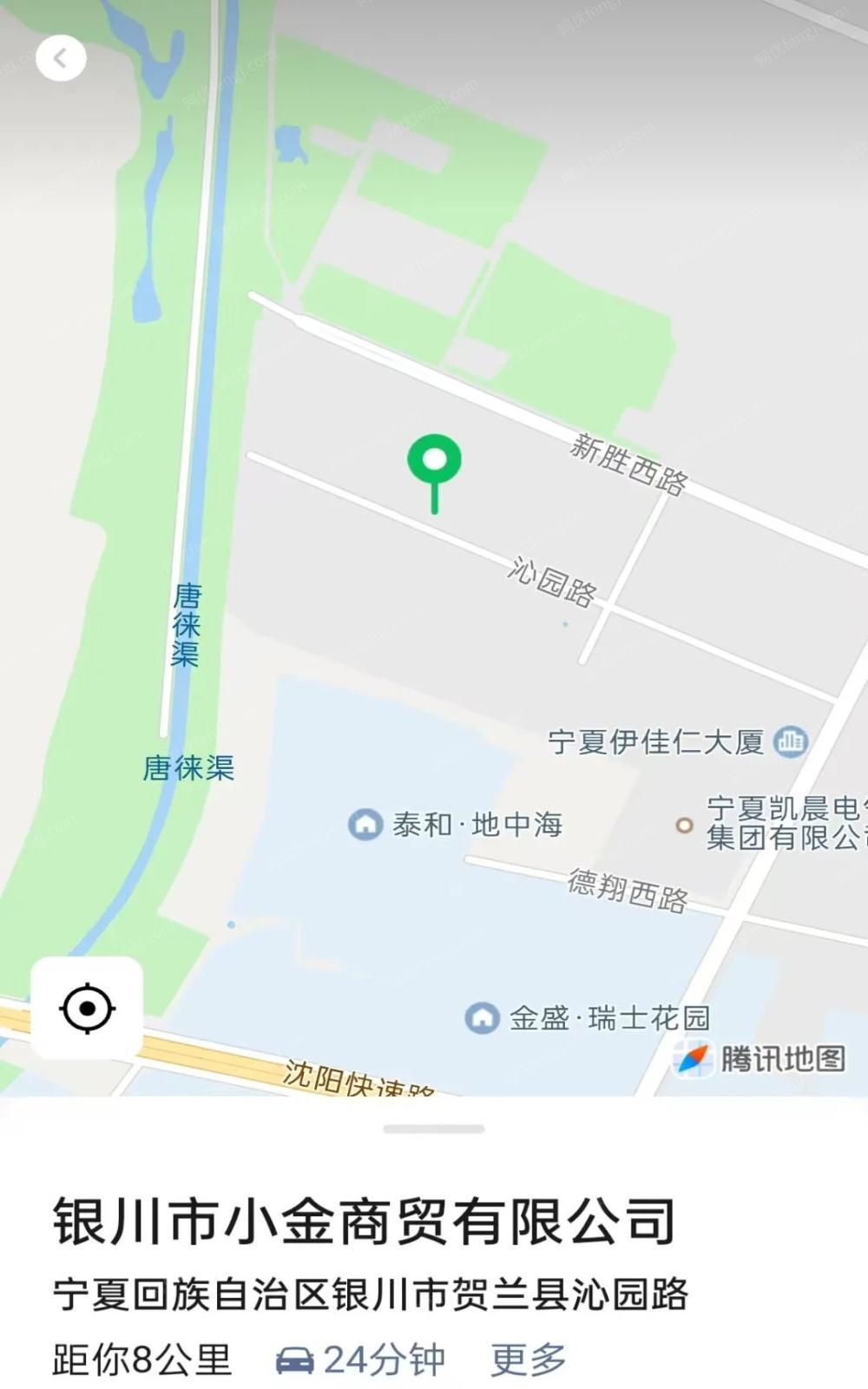Image resolution: width=868 pixels, height=1389 pixels.
Task: Open 更多 options
Action: pyautogui.click(x=529, y=1359)
